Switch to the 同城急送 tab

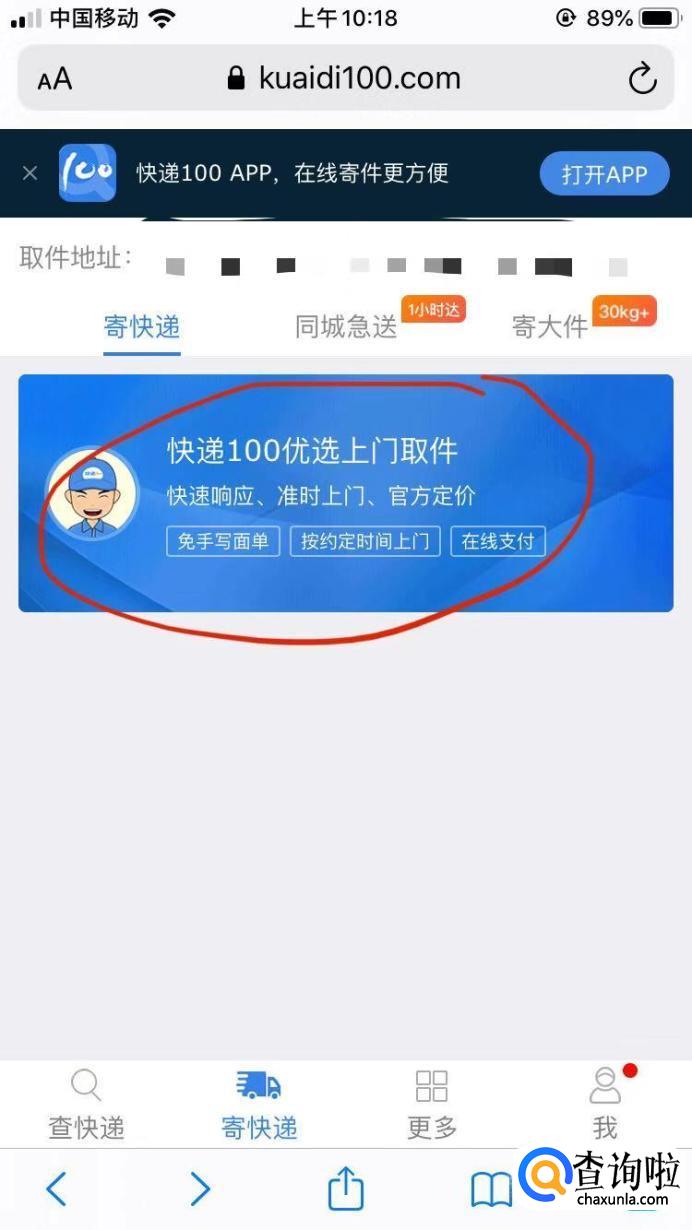point(346,326)
